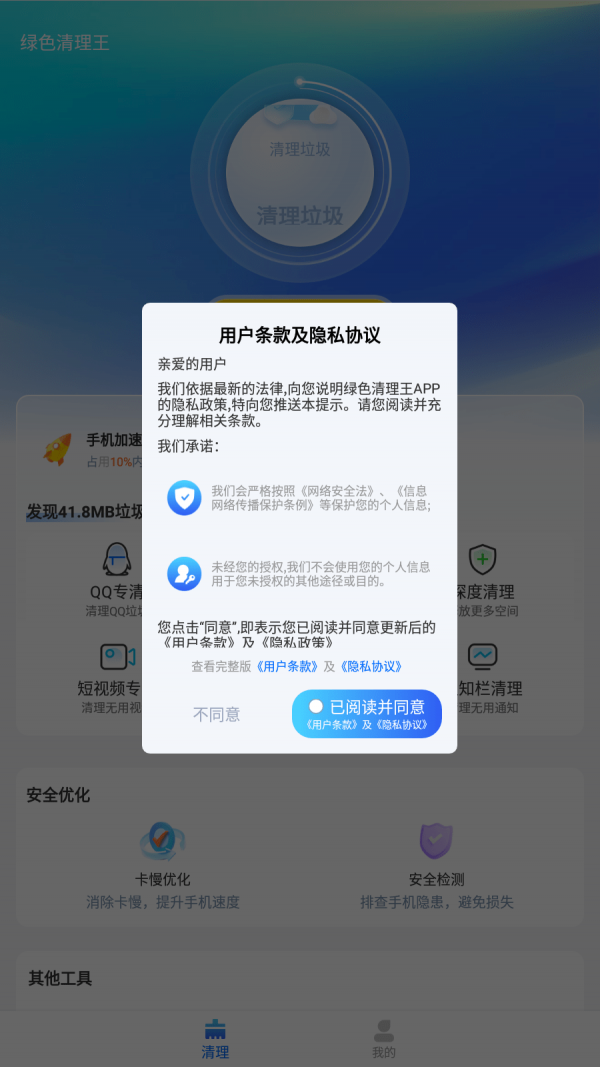This screenshot has height=1067, width=600.
Task: Open the 《用户条款》 full version link
Action: [288, 666]
